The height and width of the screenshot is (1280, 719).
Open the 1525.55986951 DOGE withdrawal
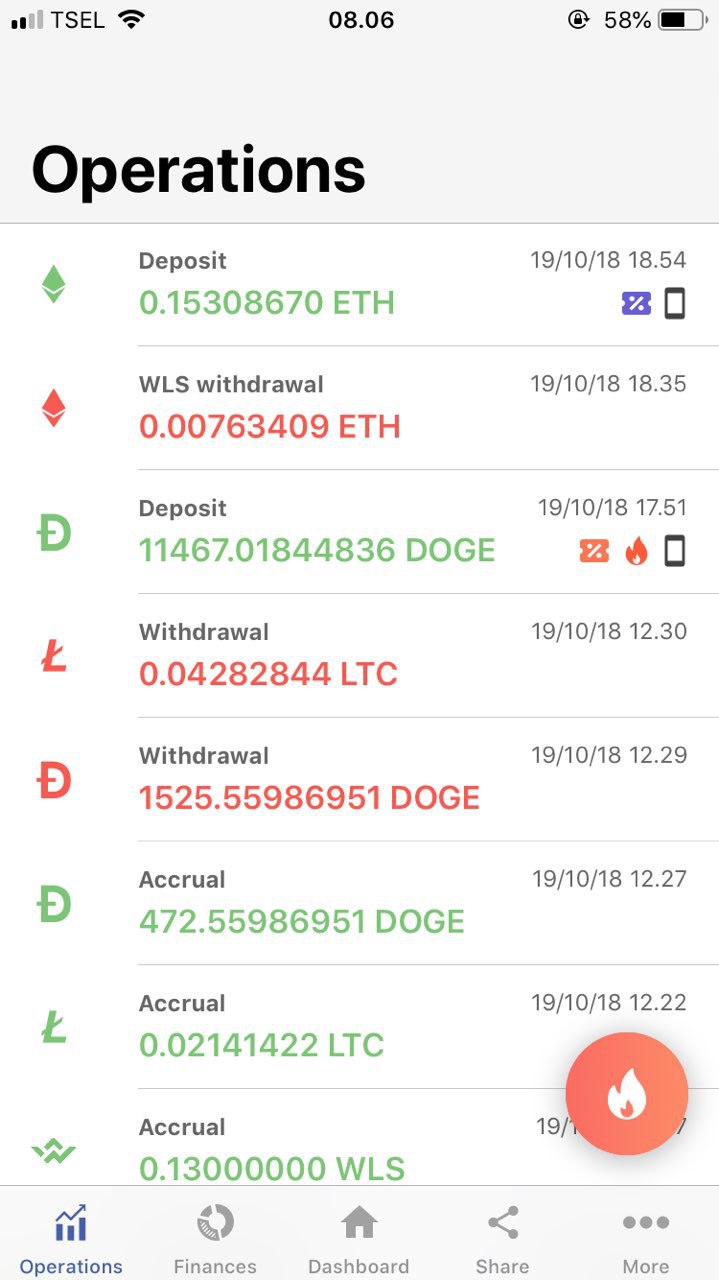point(360,780)
